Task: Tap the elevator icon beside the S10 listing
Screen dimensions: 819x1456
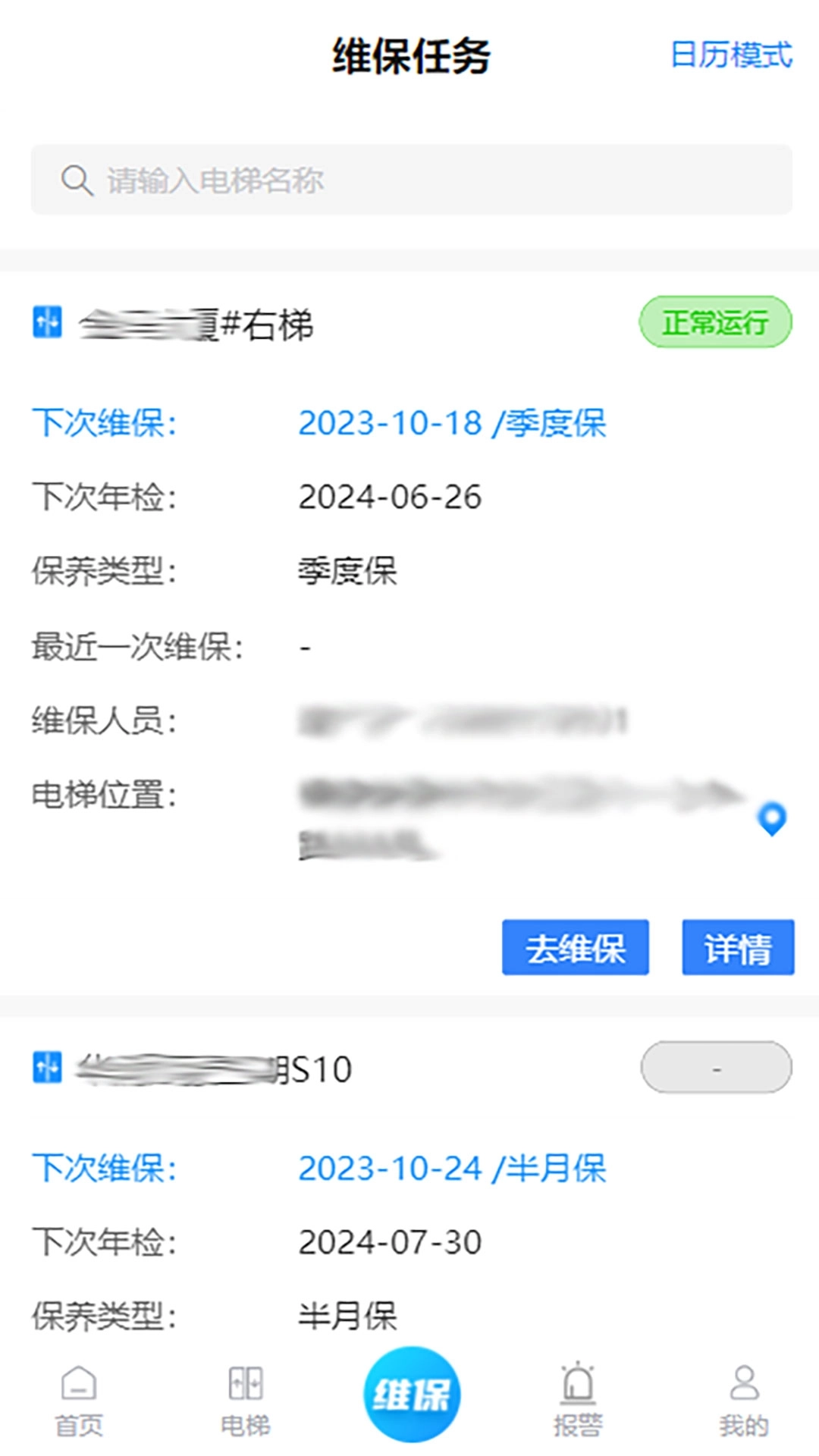Action: (x=47, y=1067)
